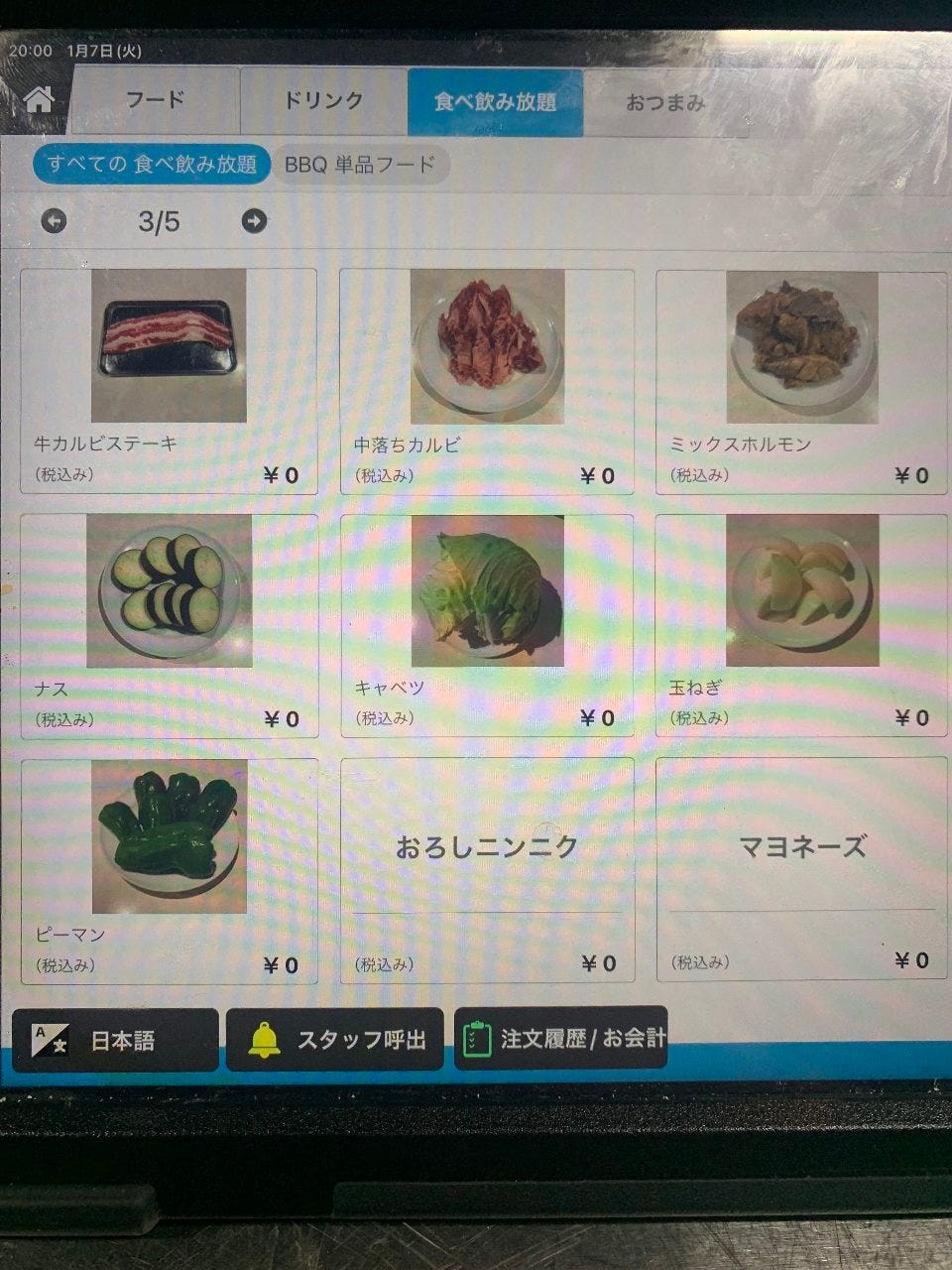Choose the 中落ちカルビ card
Viewport: 952px width, 1270px height.
point(487,381)
